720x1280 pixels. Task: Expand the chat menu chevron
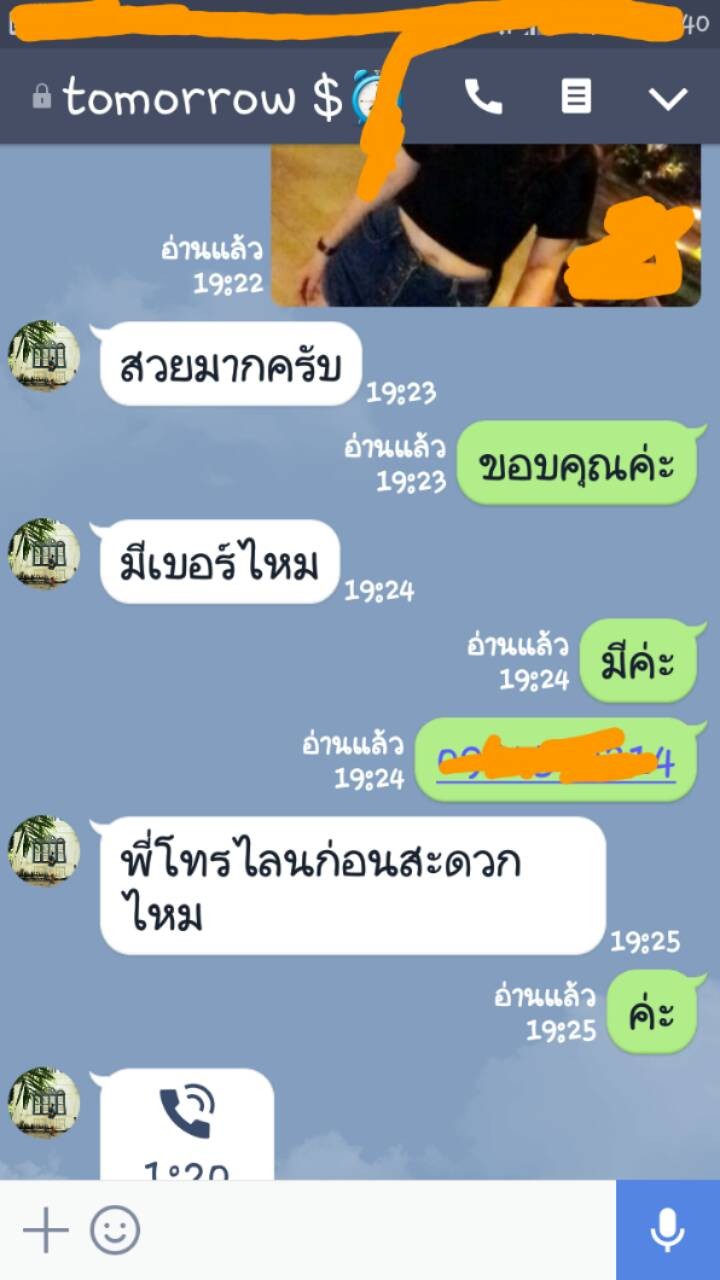tap(668, 98)
